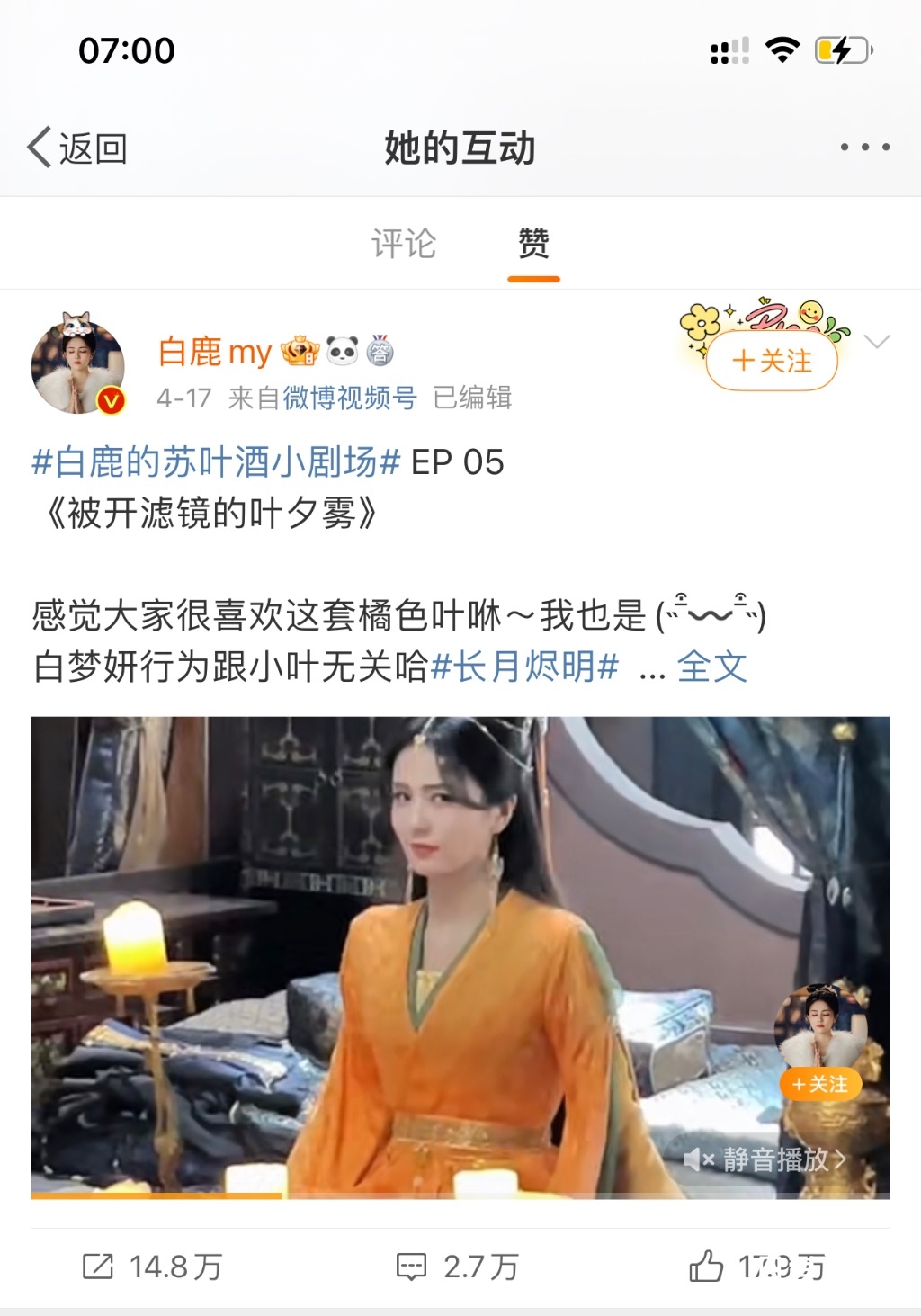Open hashtag #长月烬明#
The height and width of the screenshot is (1316, 921).
525,667
